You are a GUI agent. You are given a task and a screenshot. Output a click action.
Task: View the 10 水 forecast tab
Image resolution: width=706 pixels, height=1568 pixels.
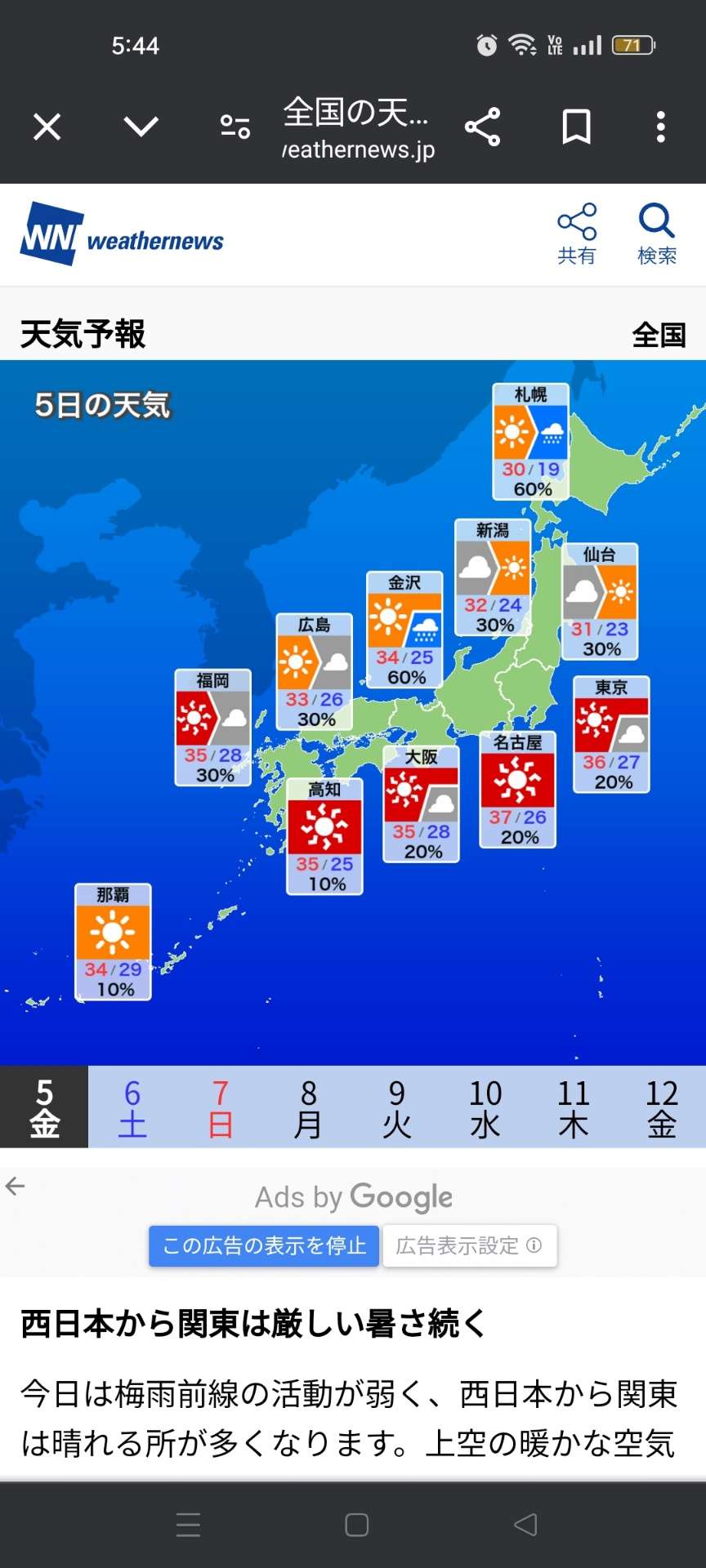click(x=485, y=1107)
